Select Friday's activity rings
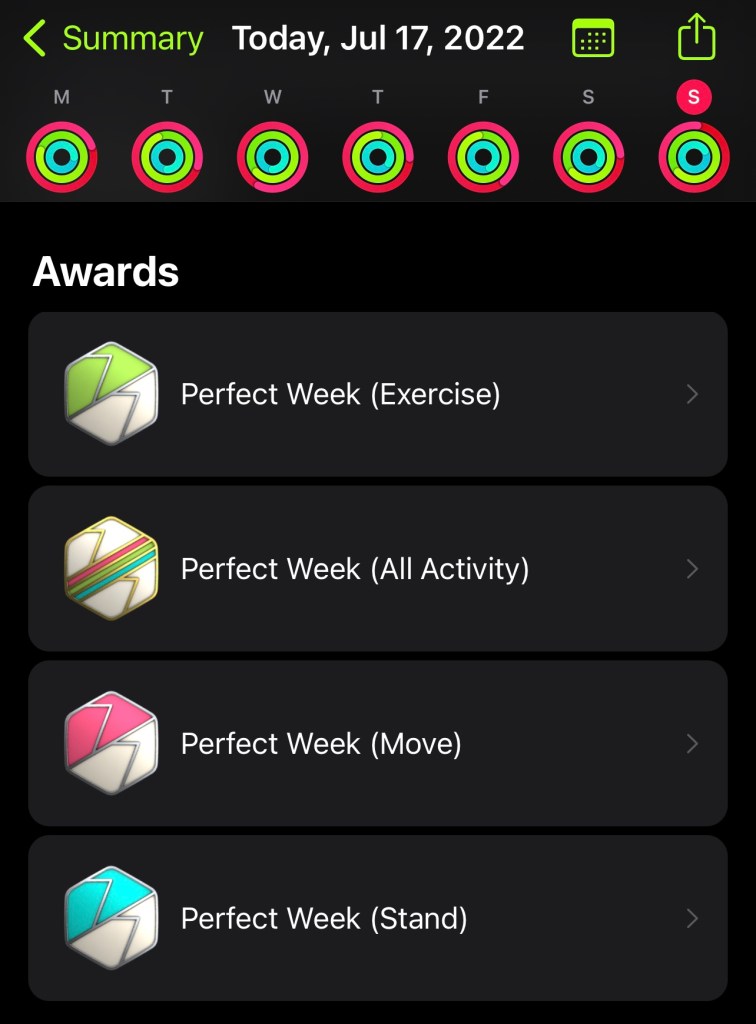Viewport: 756px width, 1024px height. point(483,156)
